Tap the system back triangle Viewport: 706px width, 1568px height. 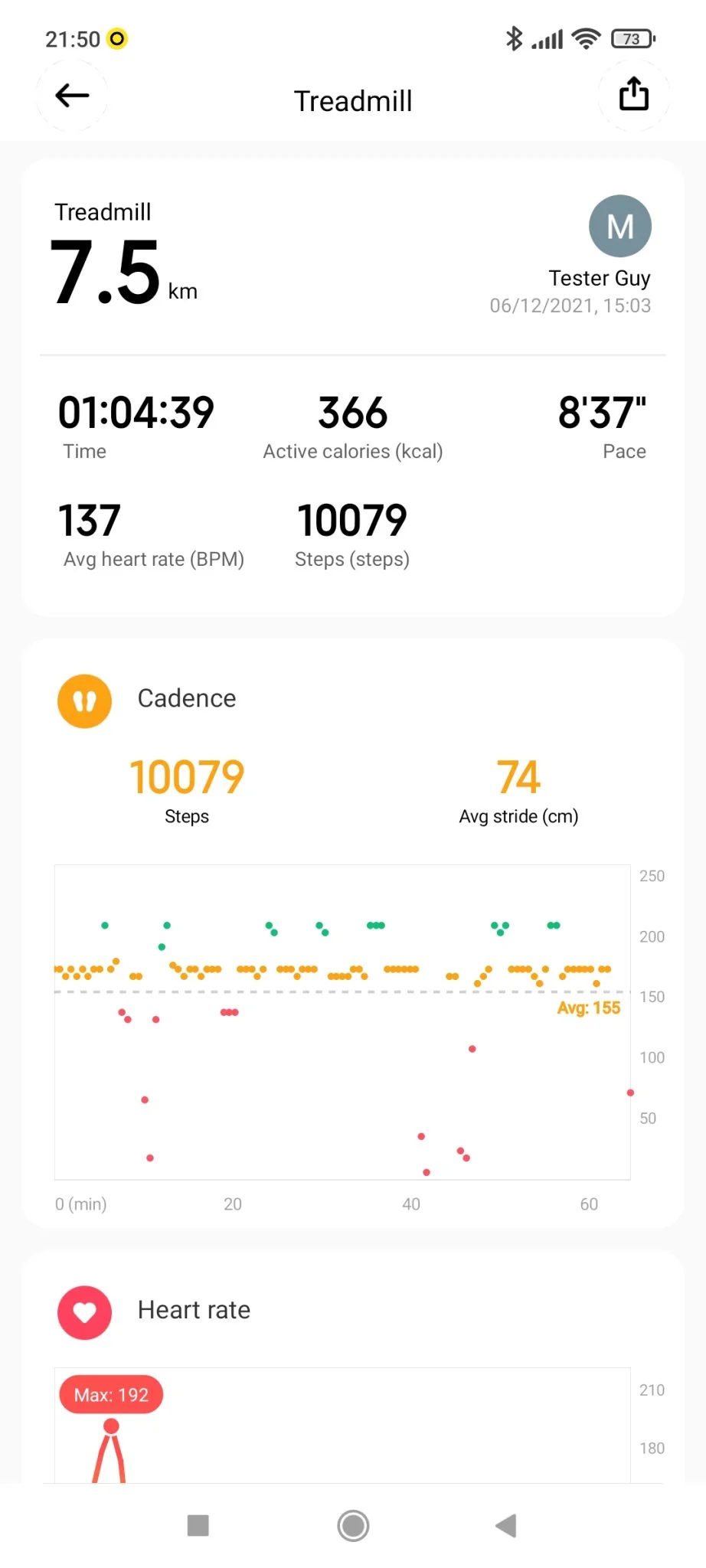[506, 1525]
